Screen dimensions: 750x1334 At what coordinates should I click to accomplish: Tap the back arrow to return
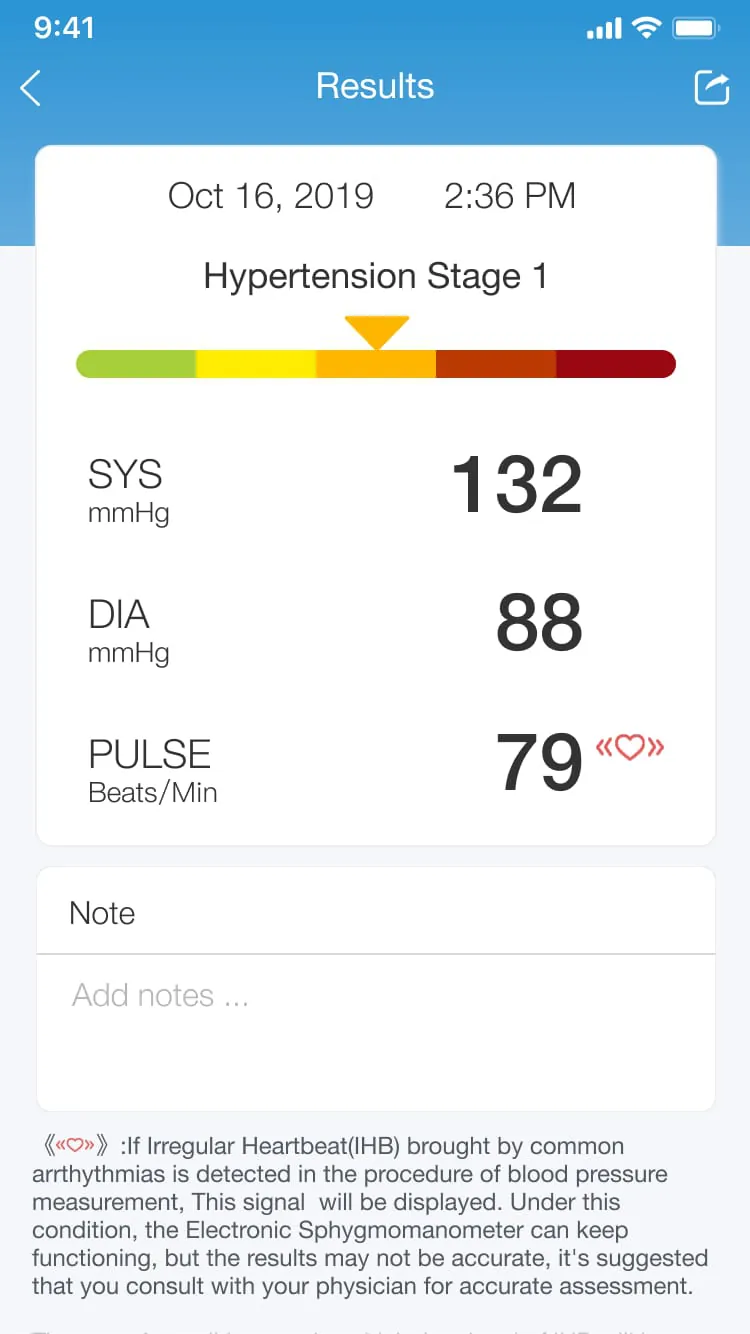[x=30, y=88]
